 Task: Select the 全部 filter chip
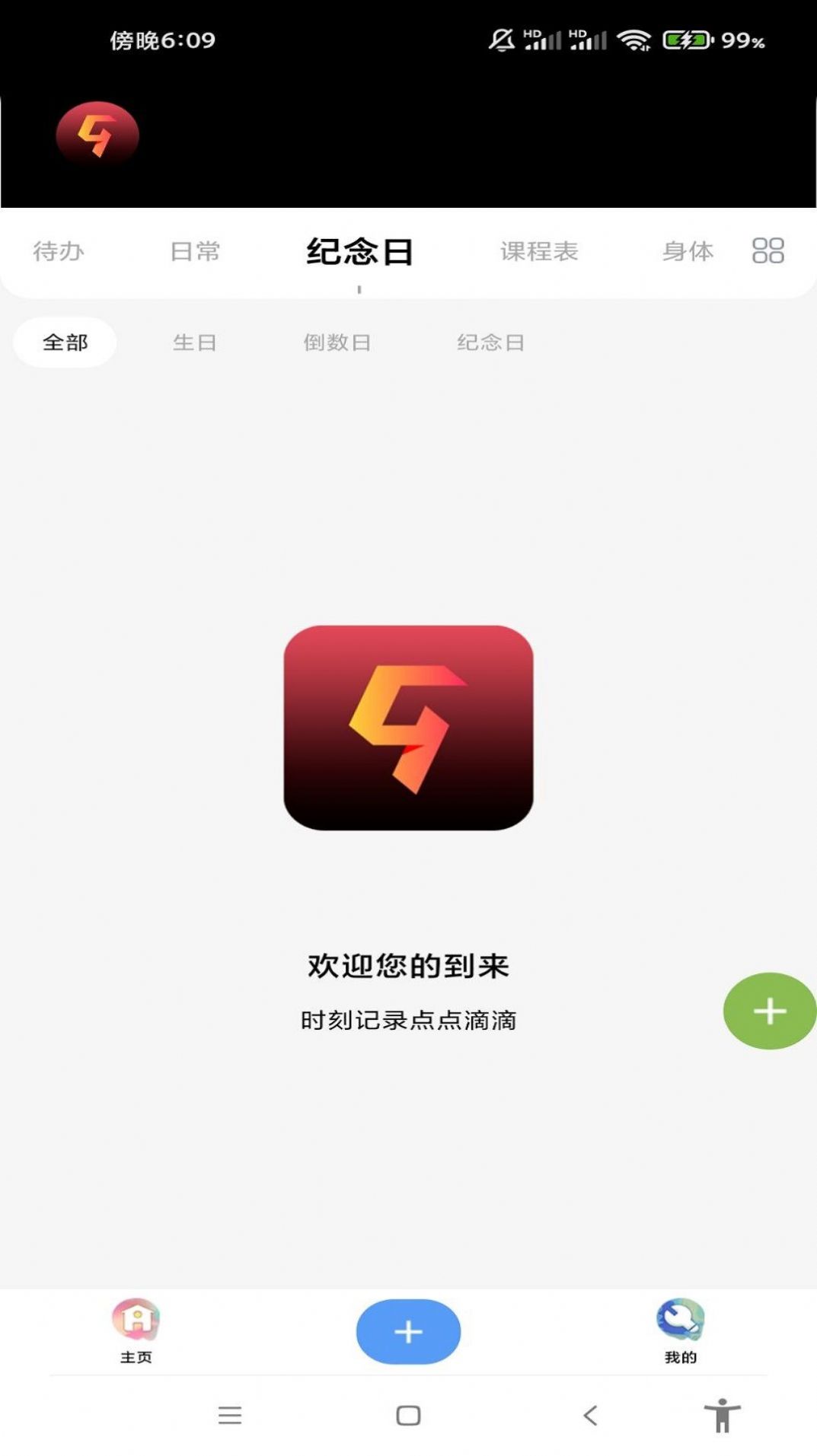(65, 342)
